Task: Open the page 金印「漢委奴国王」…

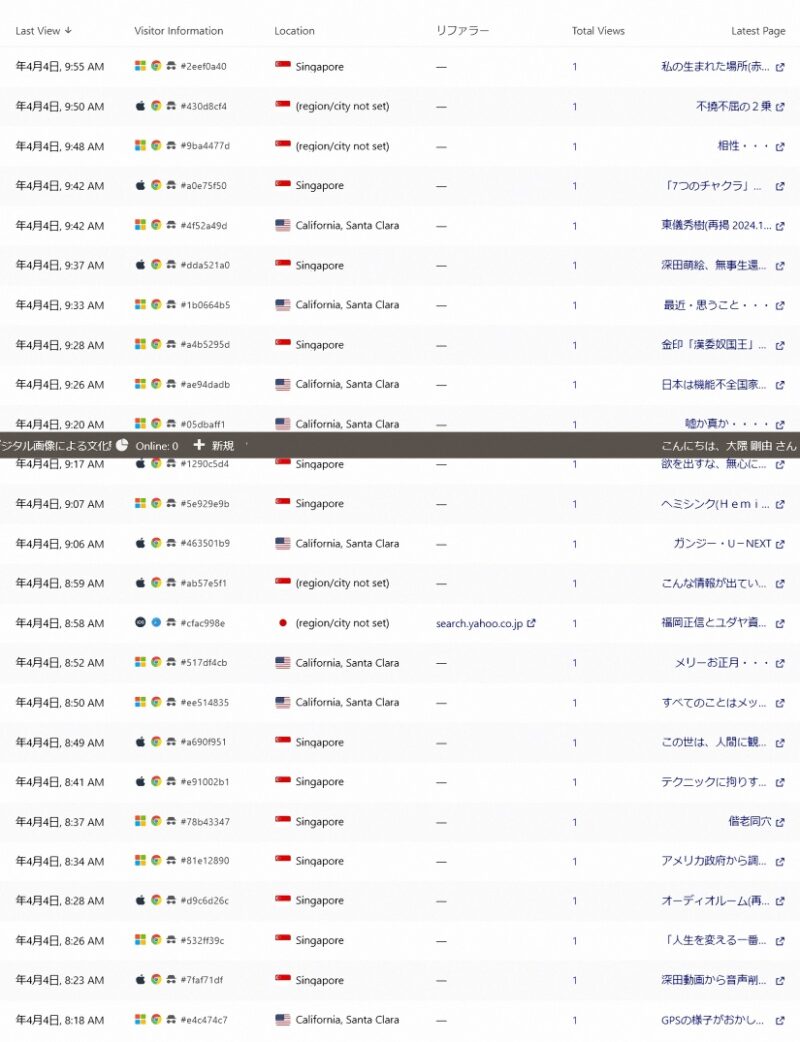Action: click(715, 345)
